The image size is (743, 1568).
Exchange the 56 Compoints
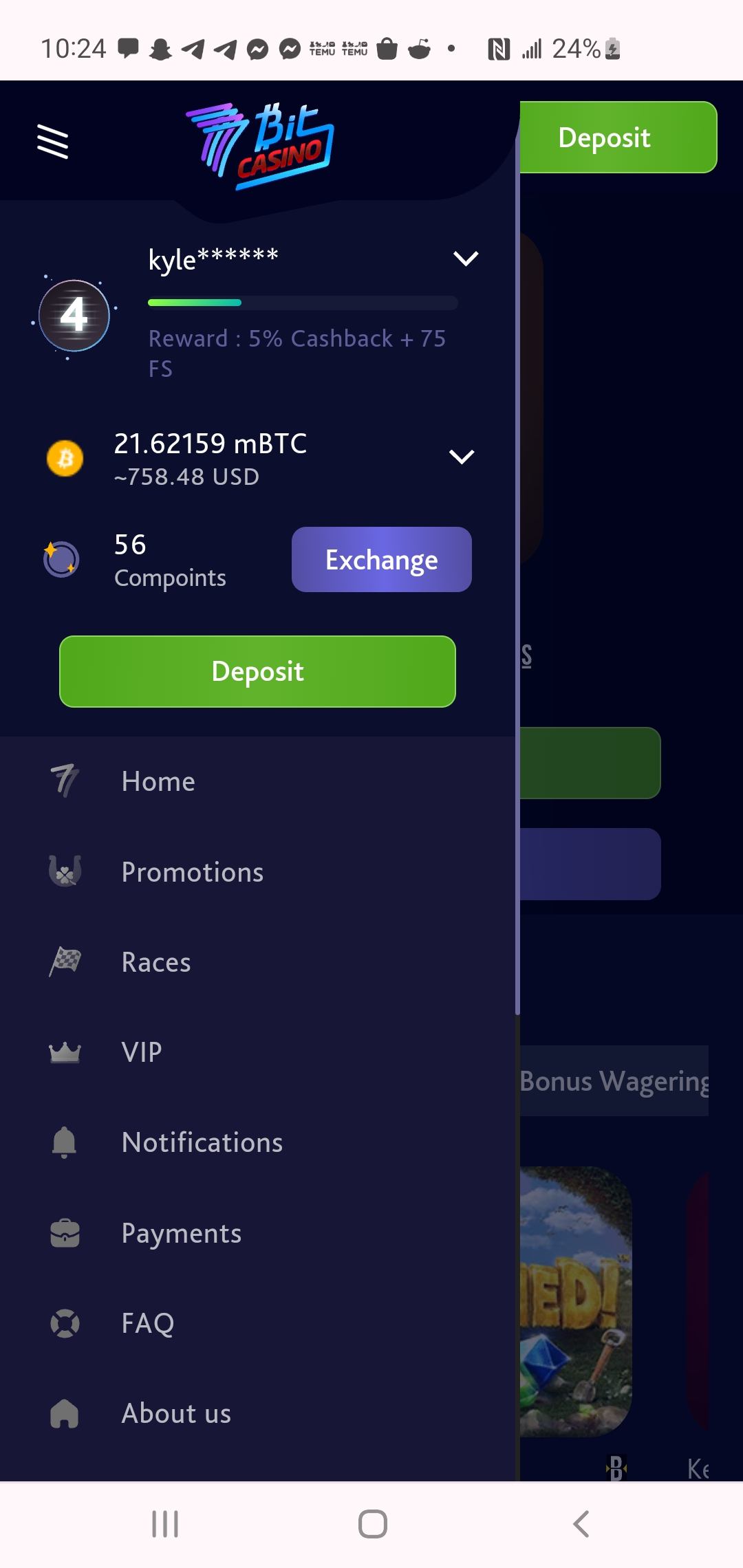point(381,560)
